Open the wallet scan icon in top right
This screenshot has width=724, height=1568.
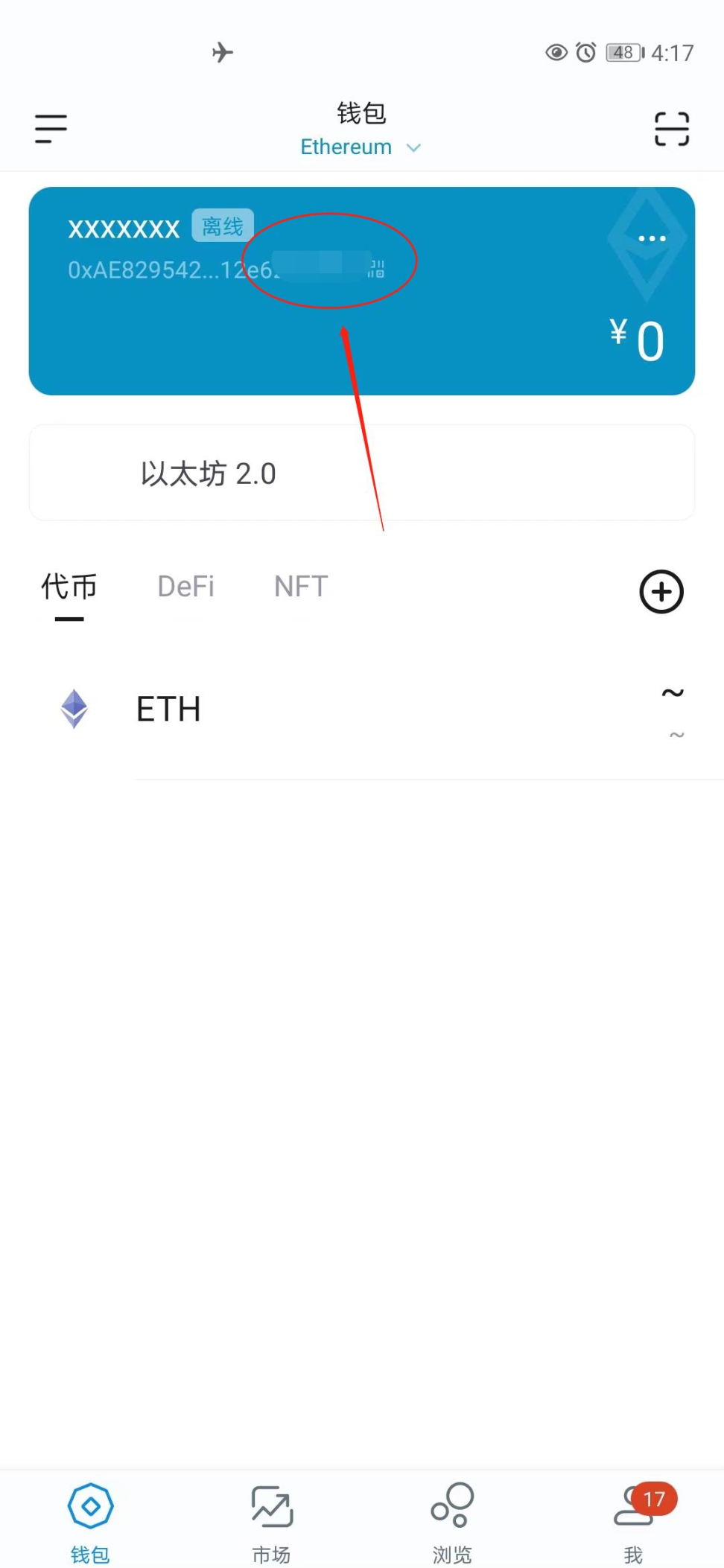coord(670,128)
